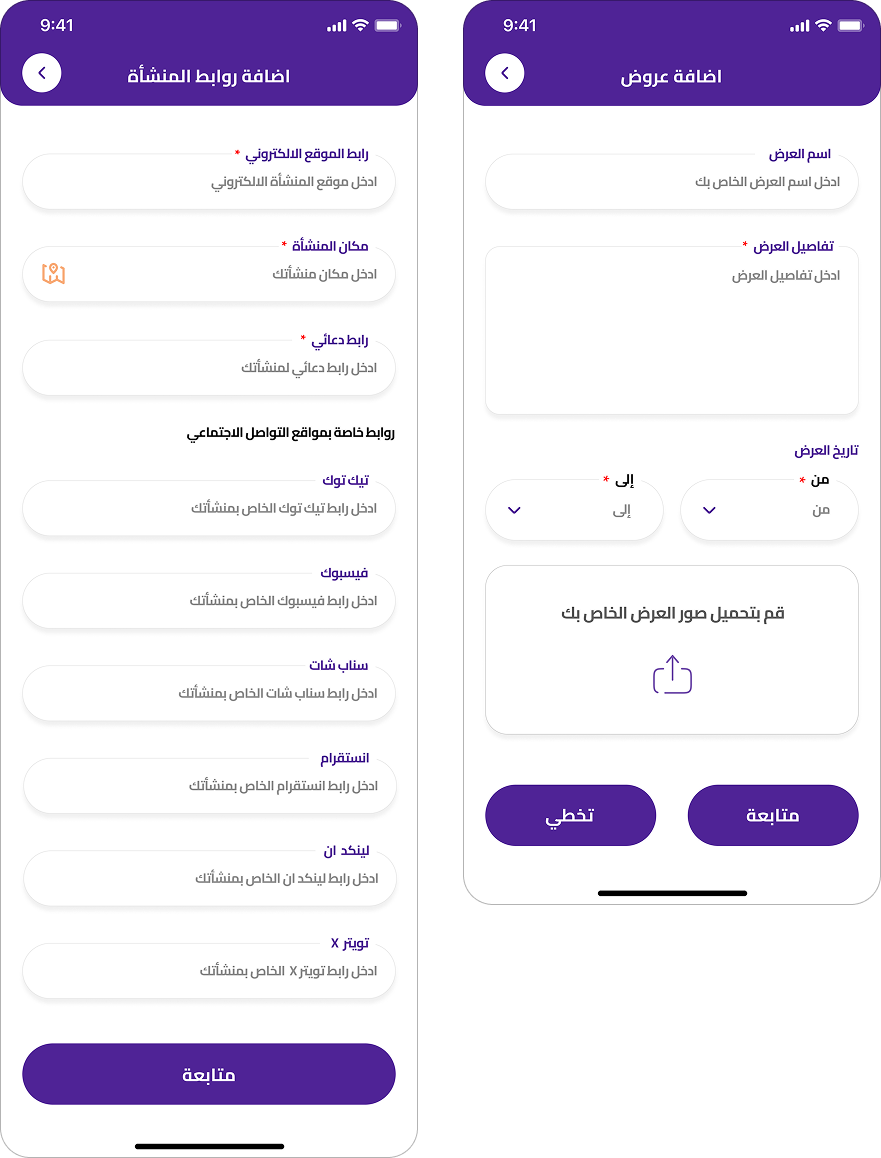Tap the رابط الموقع الالكتروني field
Image resolution: width=881 pixels, height=1158 pixels.
tap(208, 182)
